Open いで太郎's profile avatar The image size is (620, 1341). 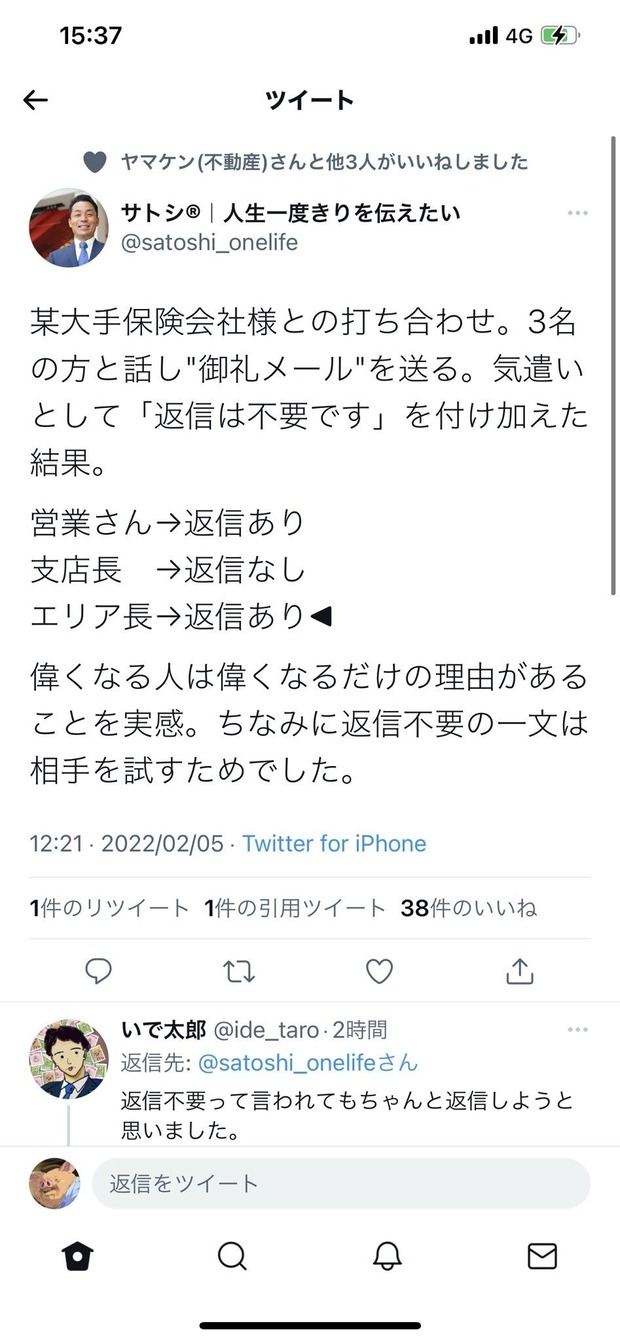[x=68, y=1059]
